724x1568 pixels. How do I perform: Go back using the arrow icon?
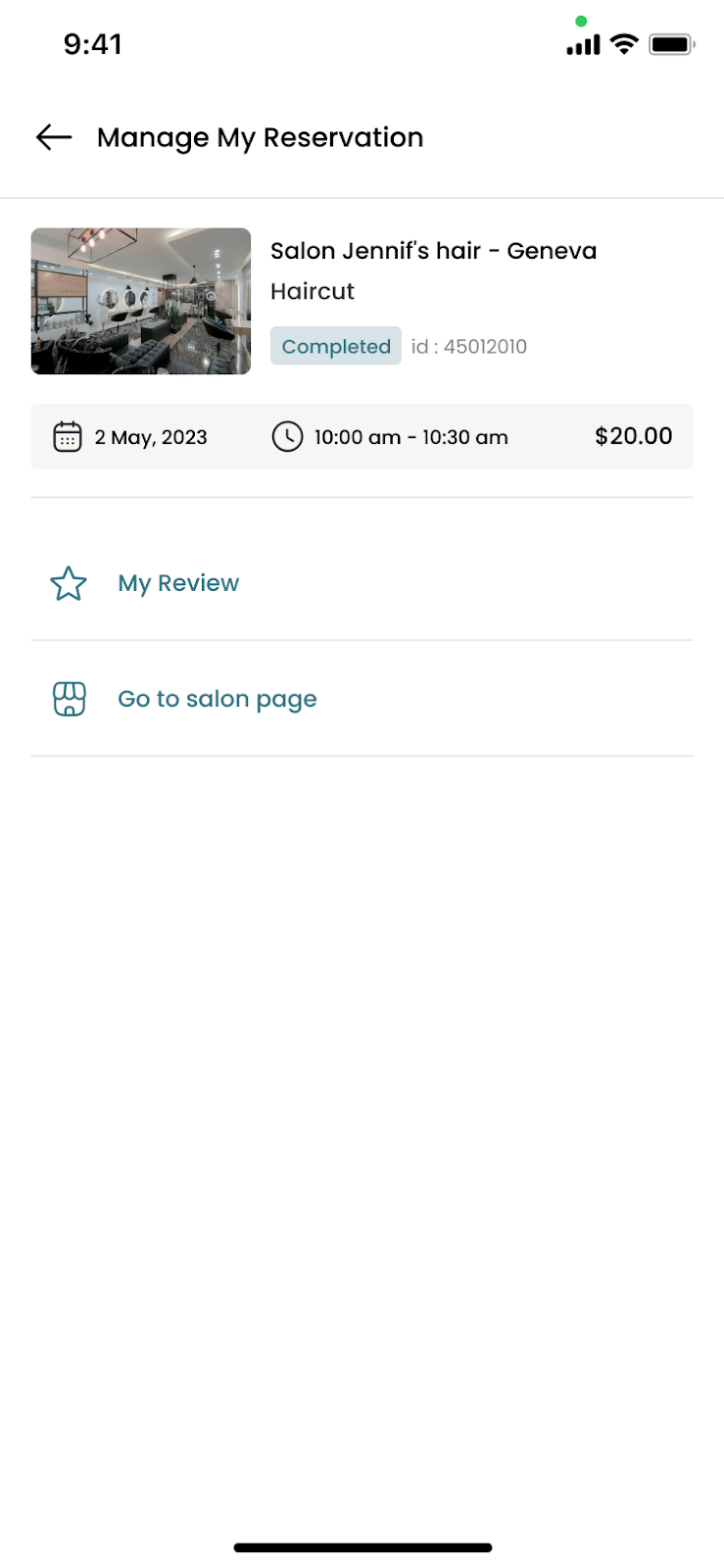54,137
